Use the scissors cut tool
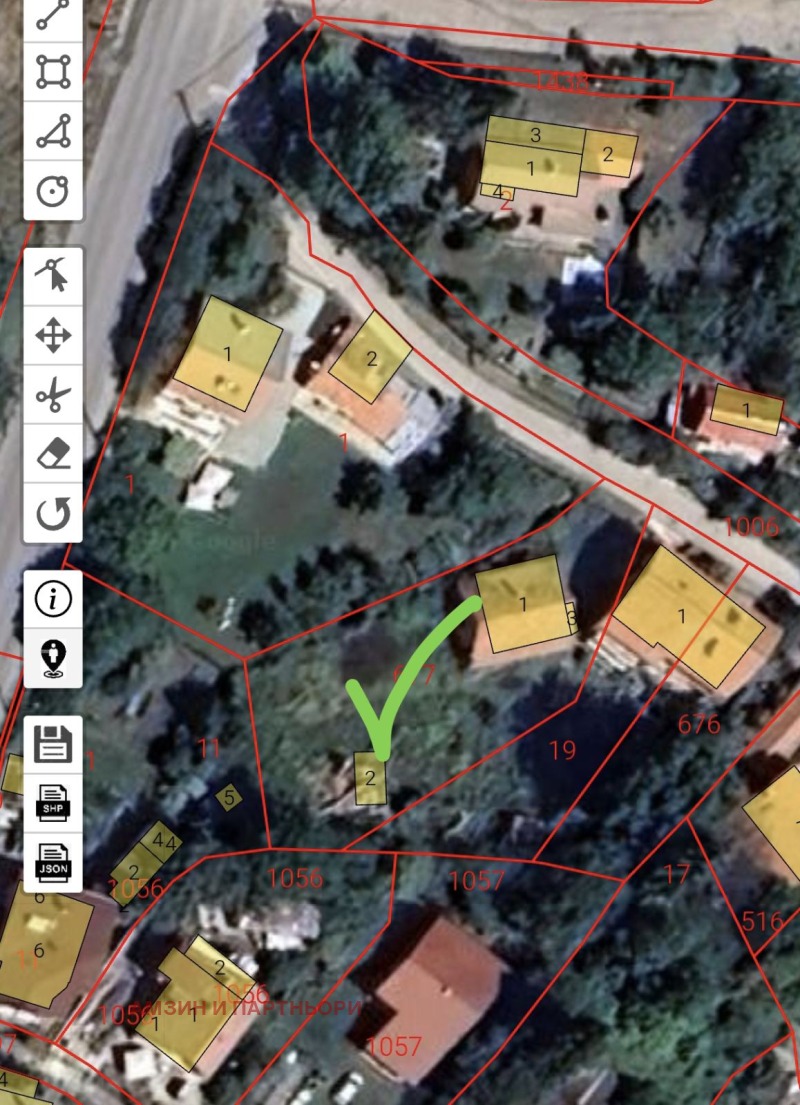Viewport: 800px width, 1105px height. tap(53, 394)
